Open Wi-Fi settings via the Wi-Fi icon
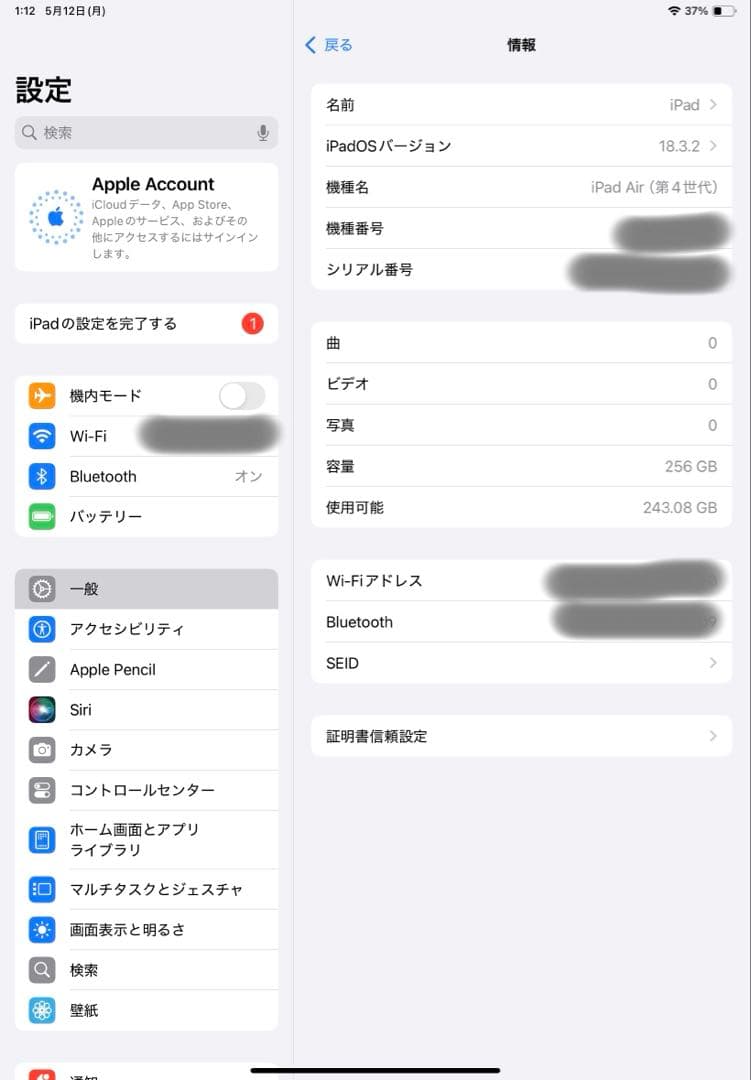 (x=41, y=436)
